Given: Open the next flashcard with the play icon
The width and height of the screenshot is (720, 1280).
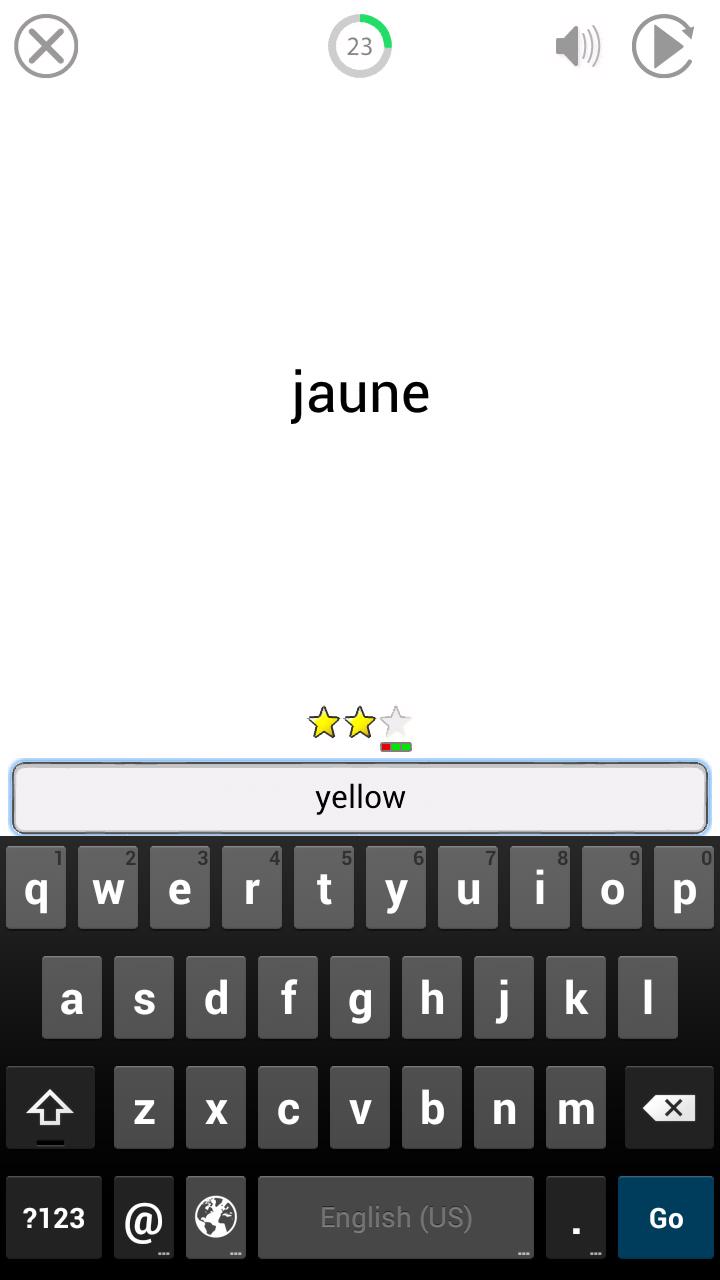Looking at the screenshot, I should (664, 46).
